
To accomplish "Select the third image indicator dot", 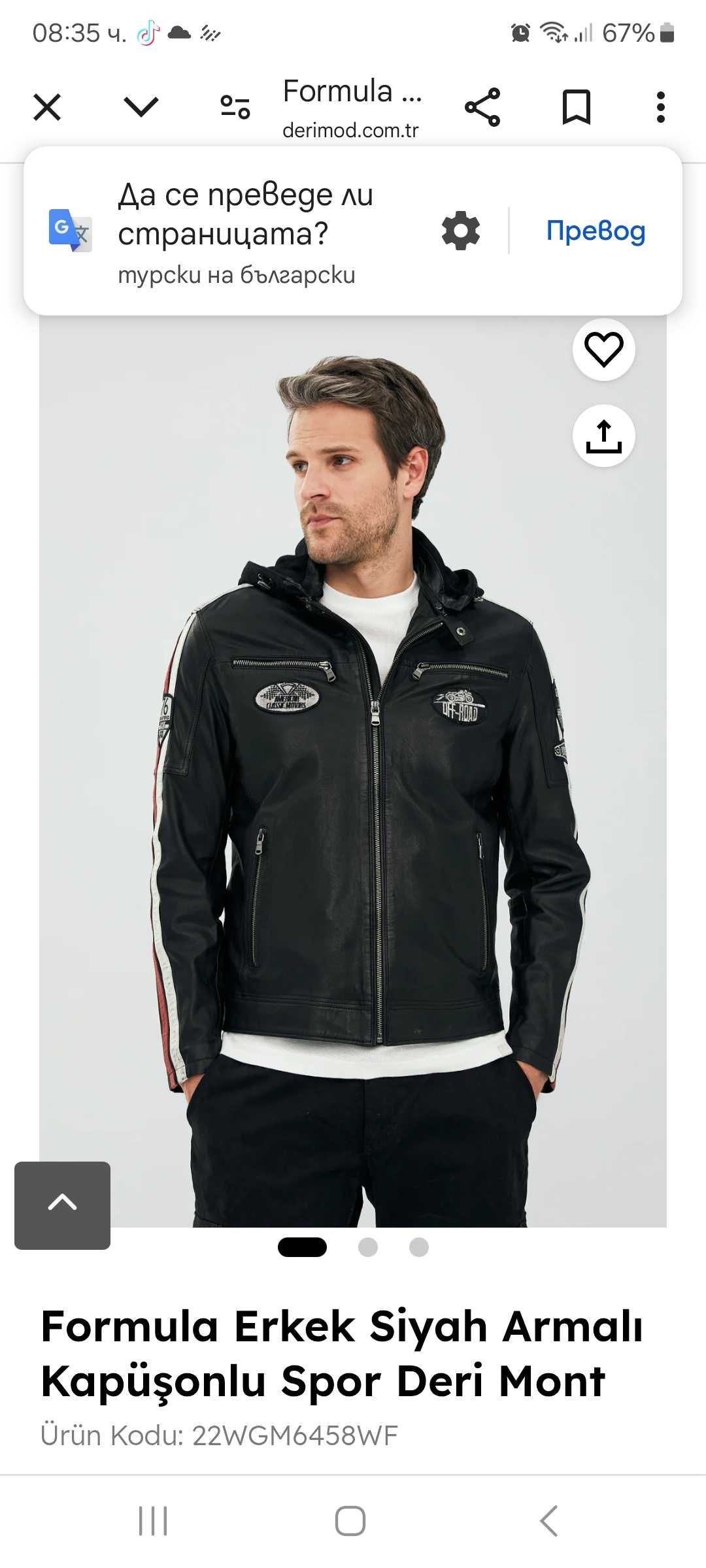I will tap(419, 1247).
